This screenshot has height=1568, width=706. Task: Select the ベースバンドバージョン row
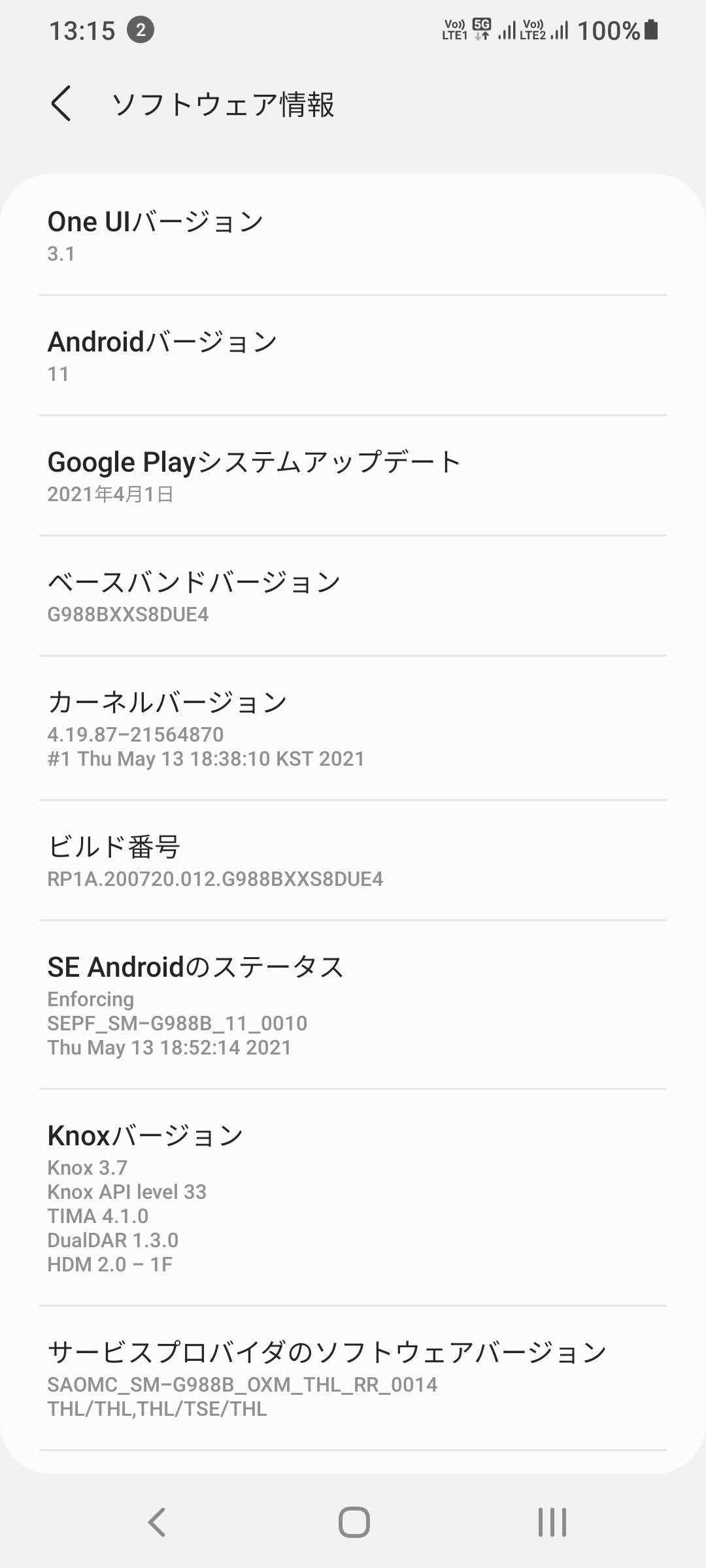click(353, 596)
